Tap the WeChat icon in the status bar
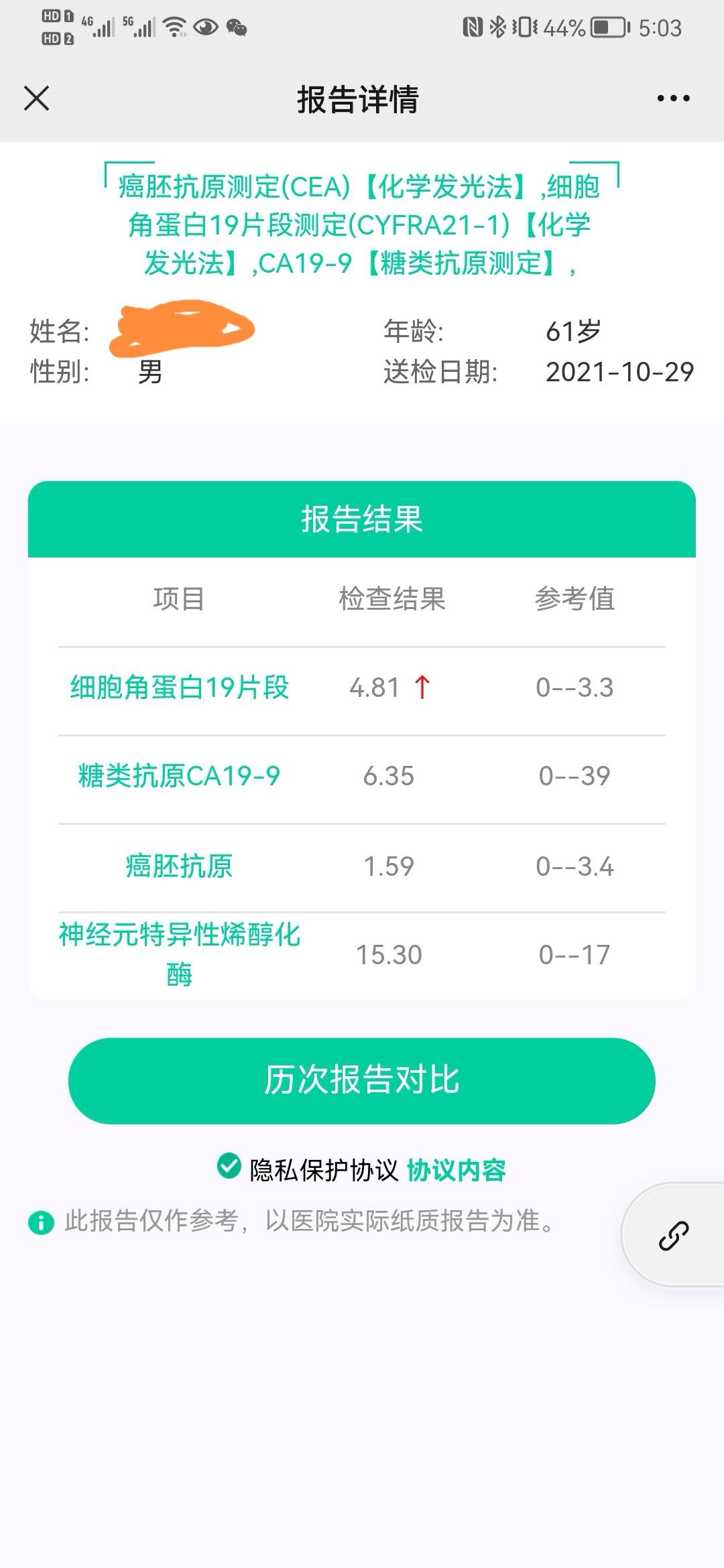 tap(235, 28)
